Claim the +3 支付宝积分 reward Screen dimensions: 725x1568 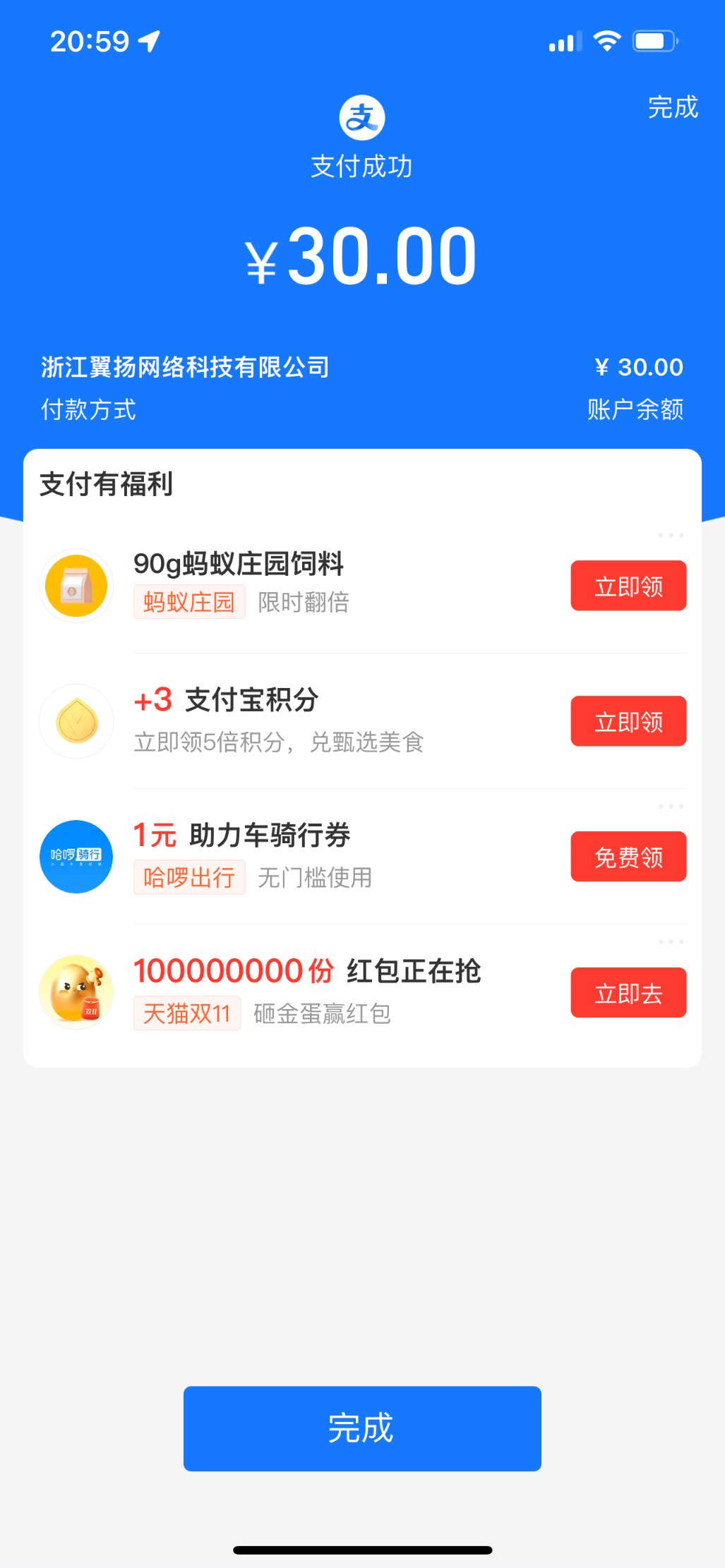click(628, 721)
